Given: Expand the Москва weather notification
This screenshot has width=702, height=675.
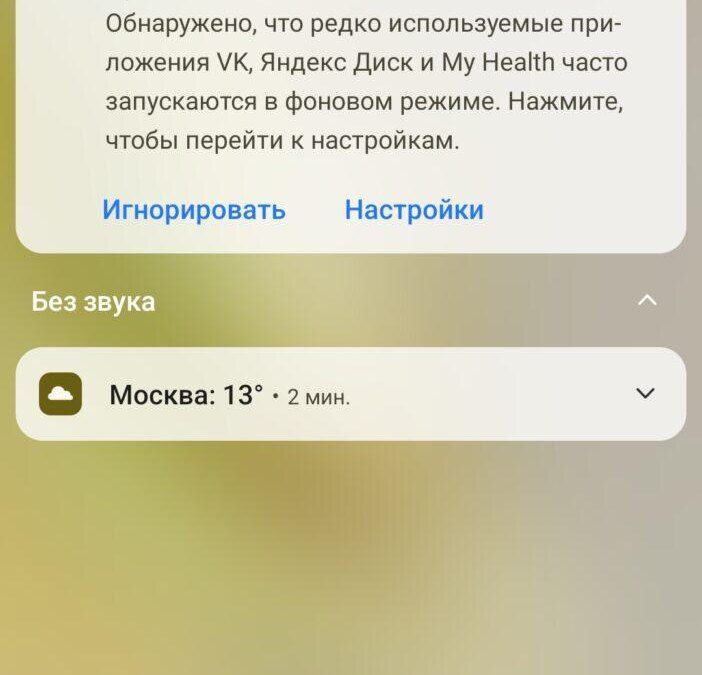Looking at the screenshot, I should pyautogui.click(x=646, y=394).
